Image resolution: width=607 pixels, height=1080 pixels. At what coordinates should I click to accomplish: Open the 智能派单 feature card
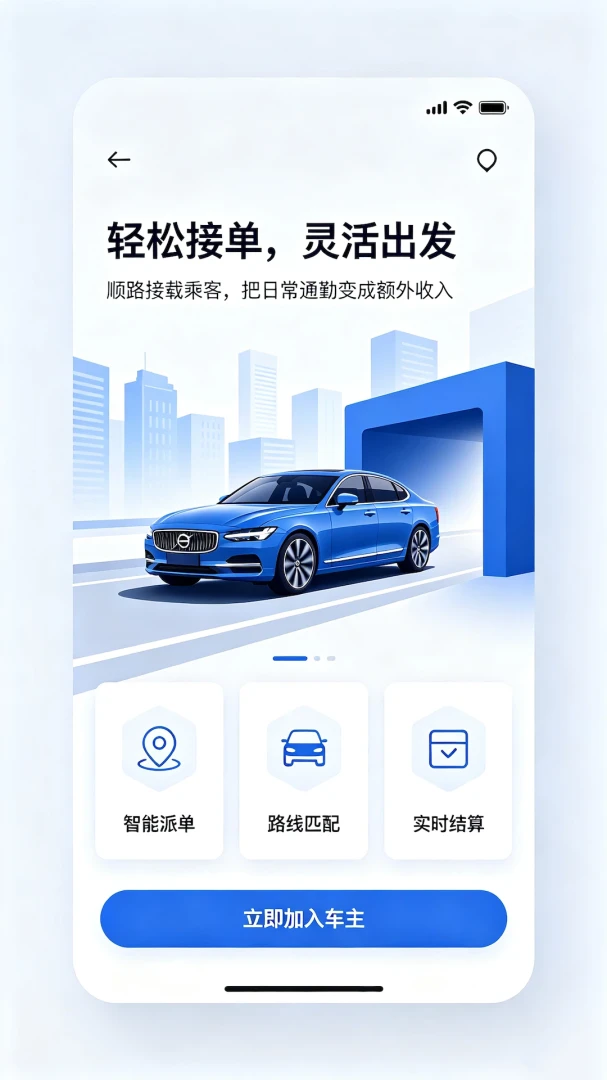point(159,771)
